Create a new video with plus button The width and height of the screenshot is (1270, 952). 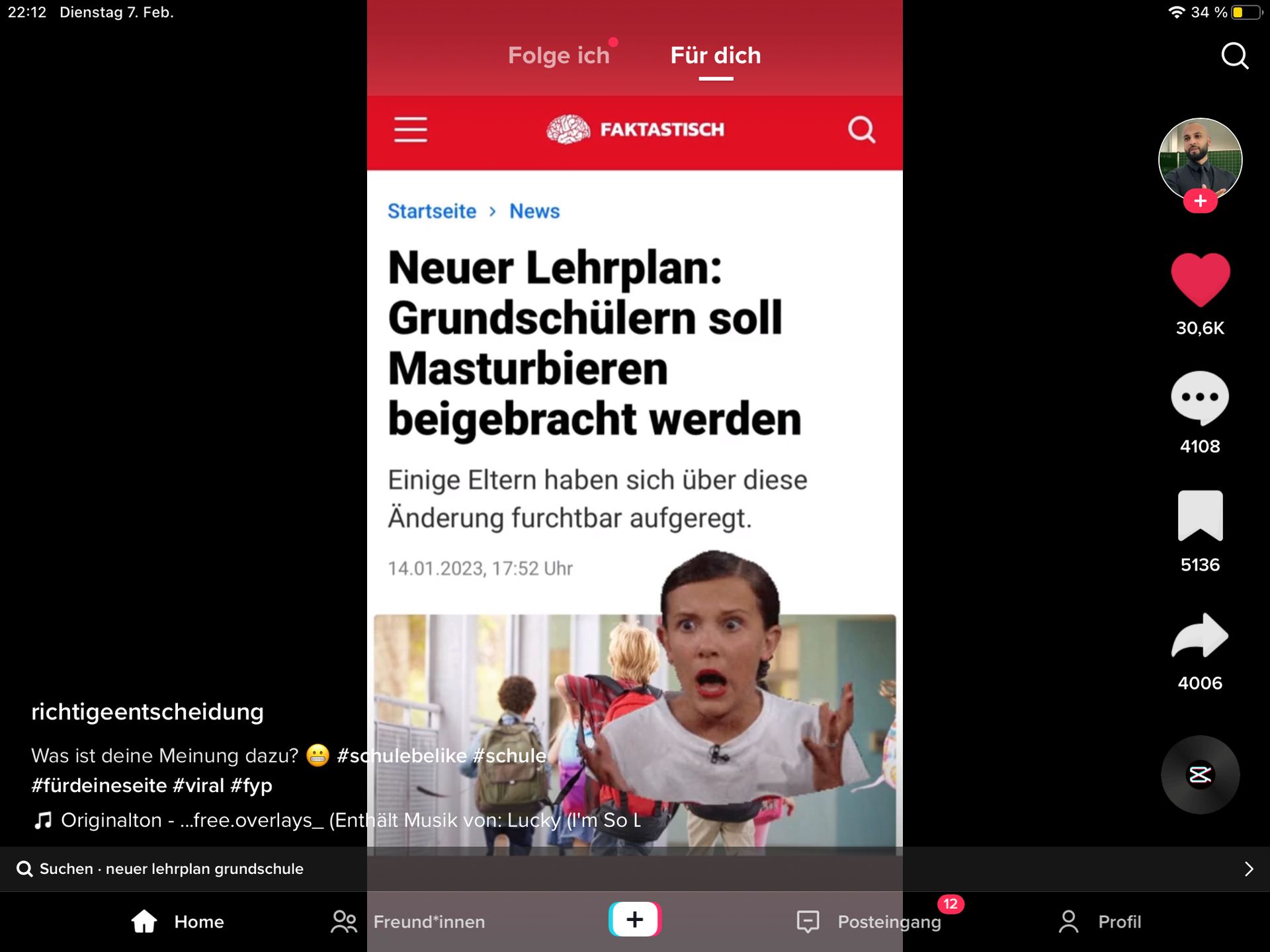pyautogui.click(x=635, y=920)
